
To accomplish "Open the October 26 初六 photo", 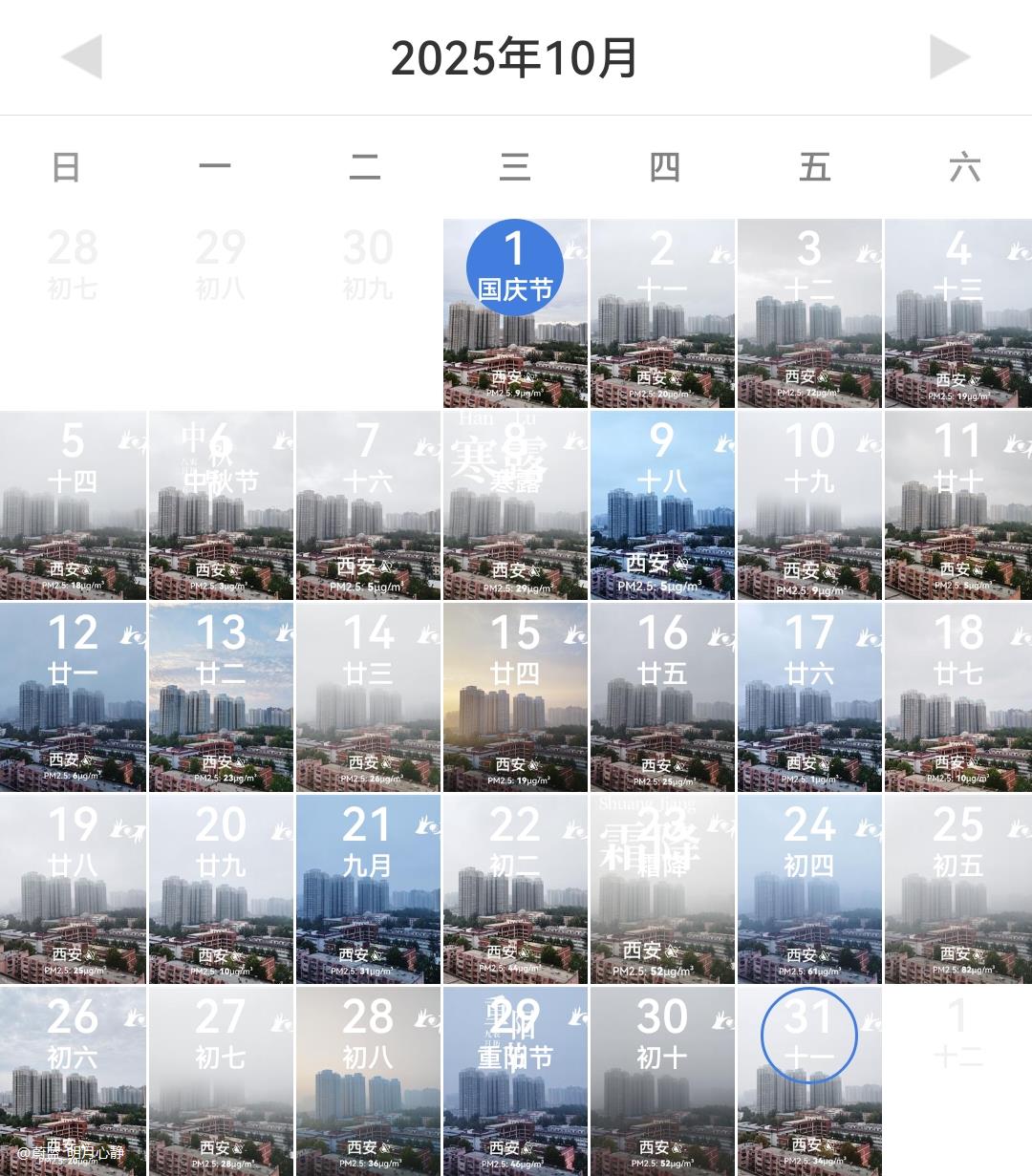I will click(73, 1081).
